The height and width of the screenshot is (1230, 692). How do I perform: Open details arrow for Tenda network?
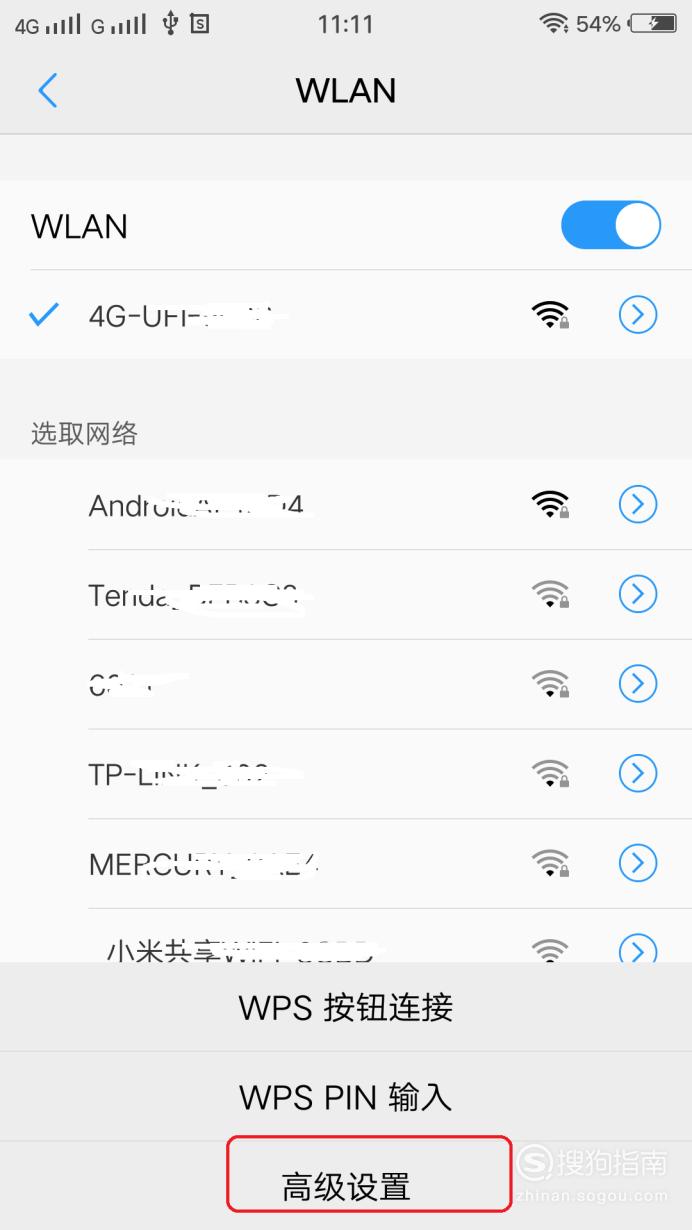tap(638, 595)
